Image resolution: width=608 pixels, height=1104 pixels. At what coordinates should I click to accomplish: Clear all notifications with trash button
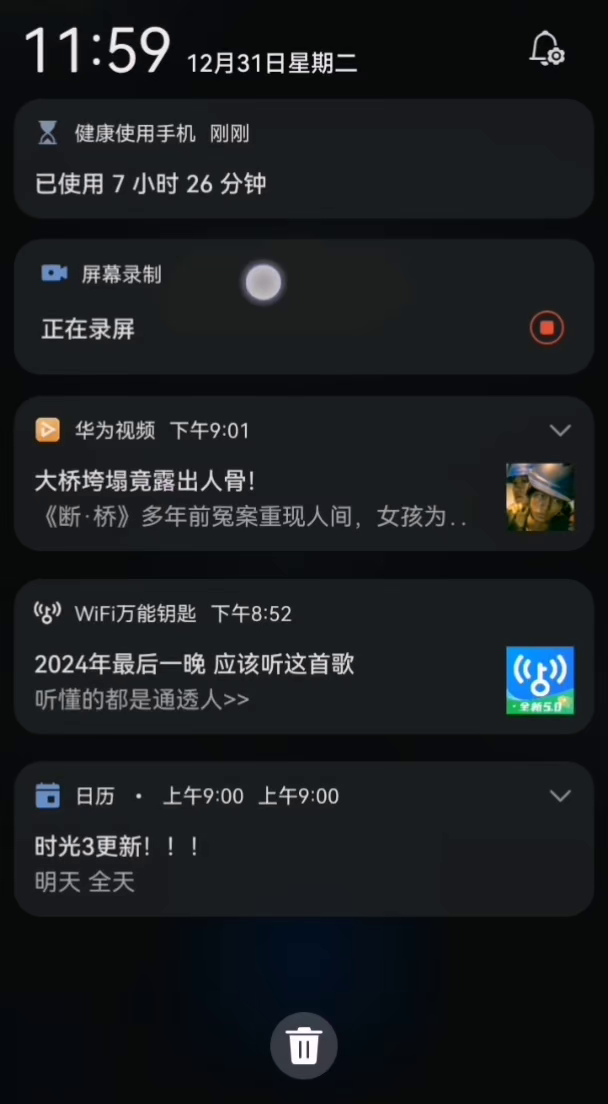click(304, 1046)
